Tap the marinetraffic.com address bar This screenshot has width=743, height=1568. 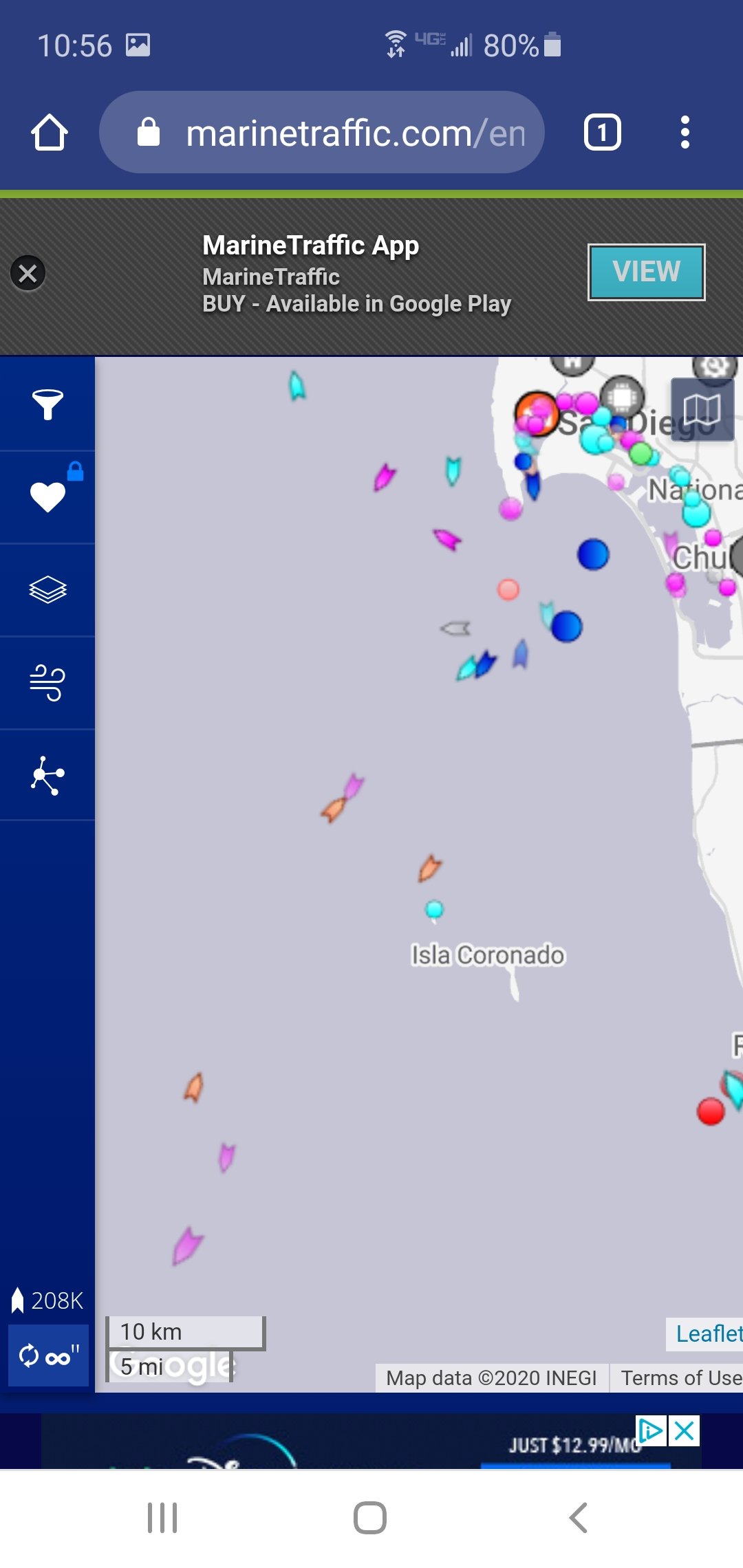pyautogui.click(x=322, y=132)
